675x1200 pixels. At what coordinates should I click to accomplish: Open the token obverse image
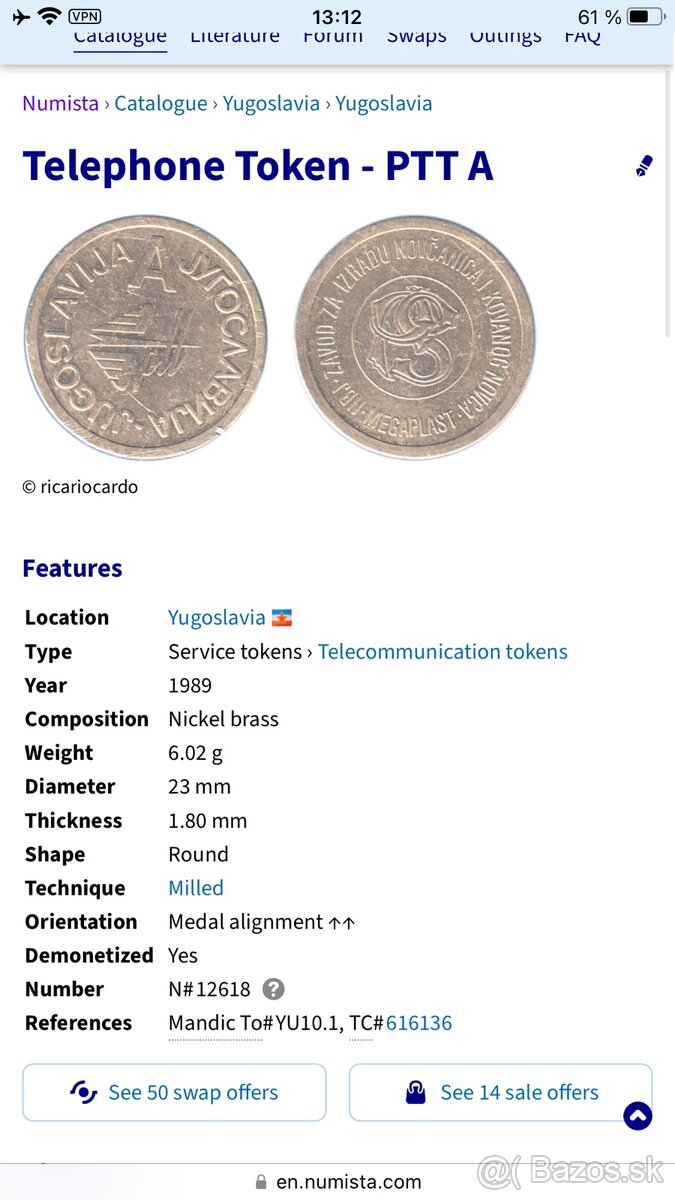click(x=145, y=338)
